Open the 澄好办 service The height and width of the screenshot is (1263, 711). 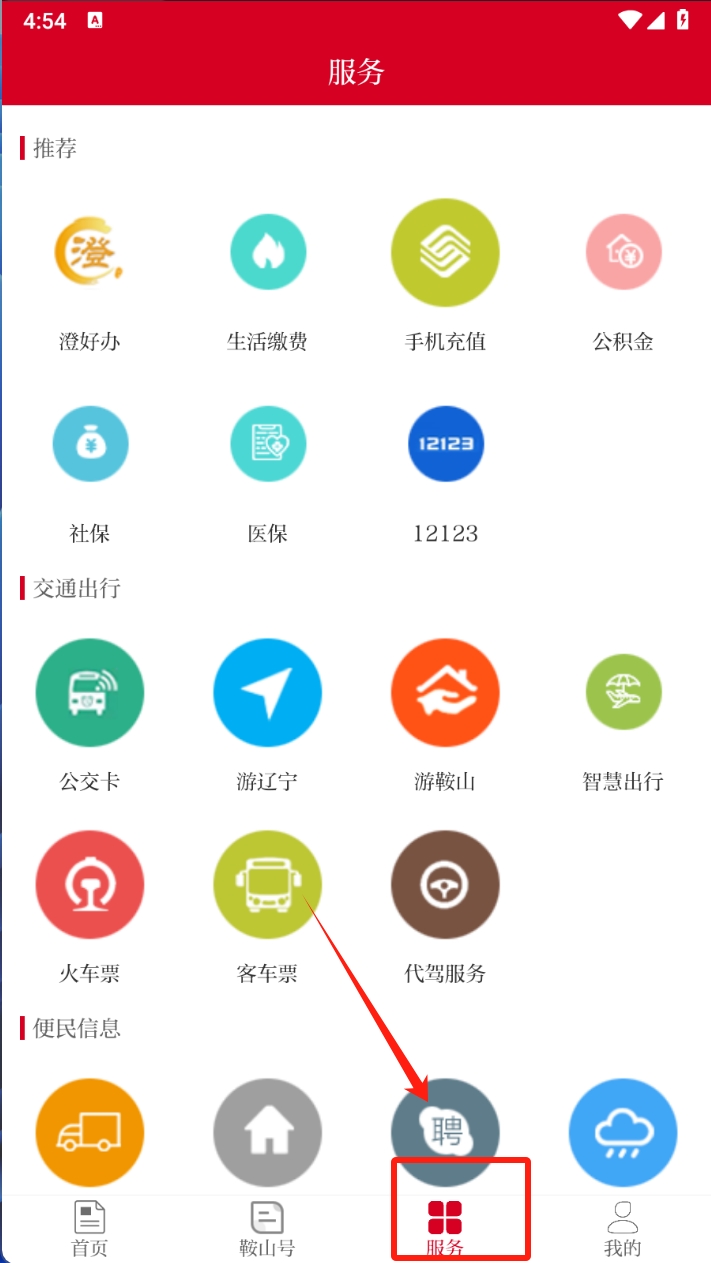[x=89, y=253]
